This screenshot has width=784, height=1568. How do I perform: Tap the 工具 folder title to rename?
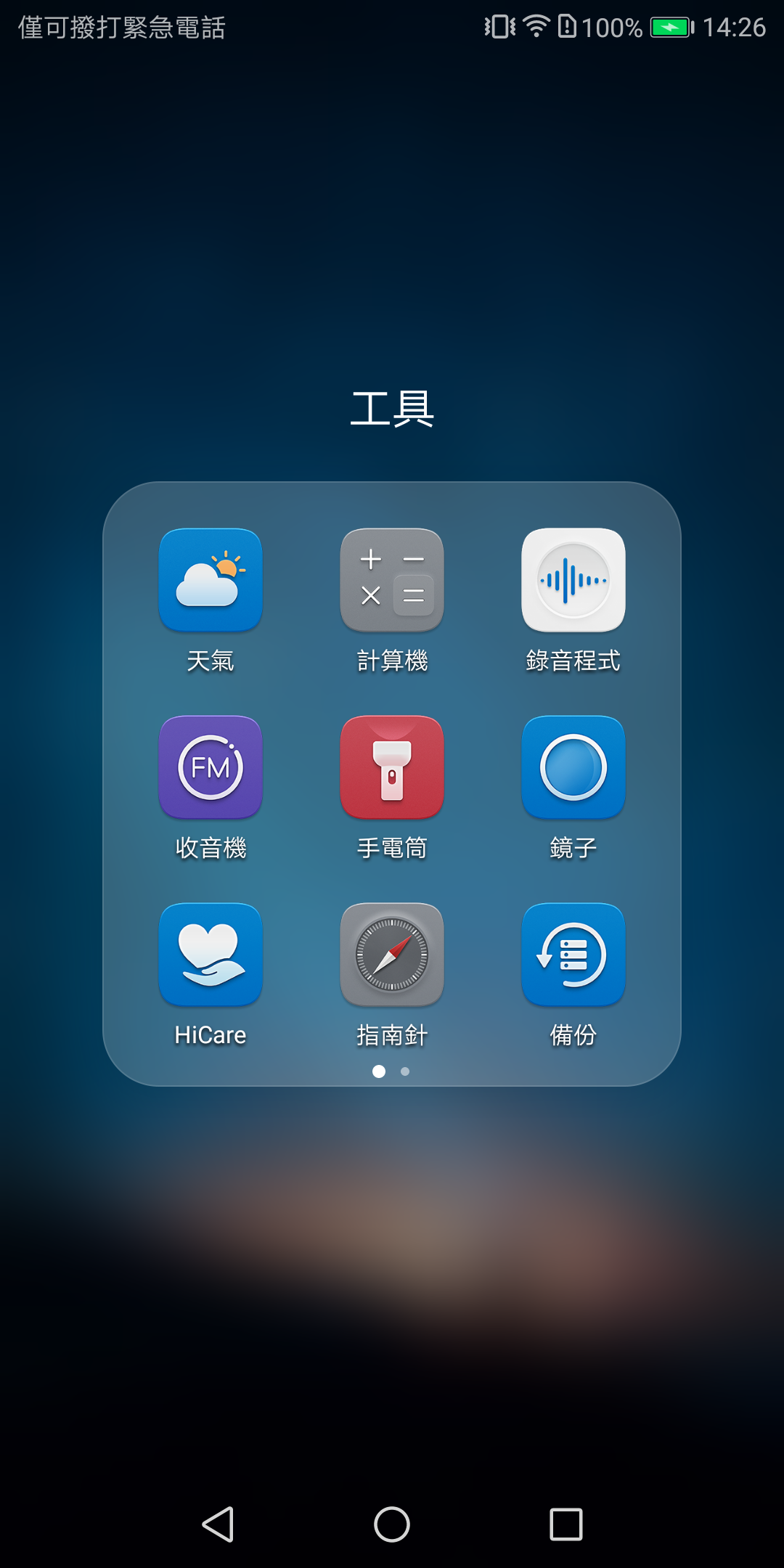tap(392, 409)
